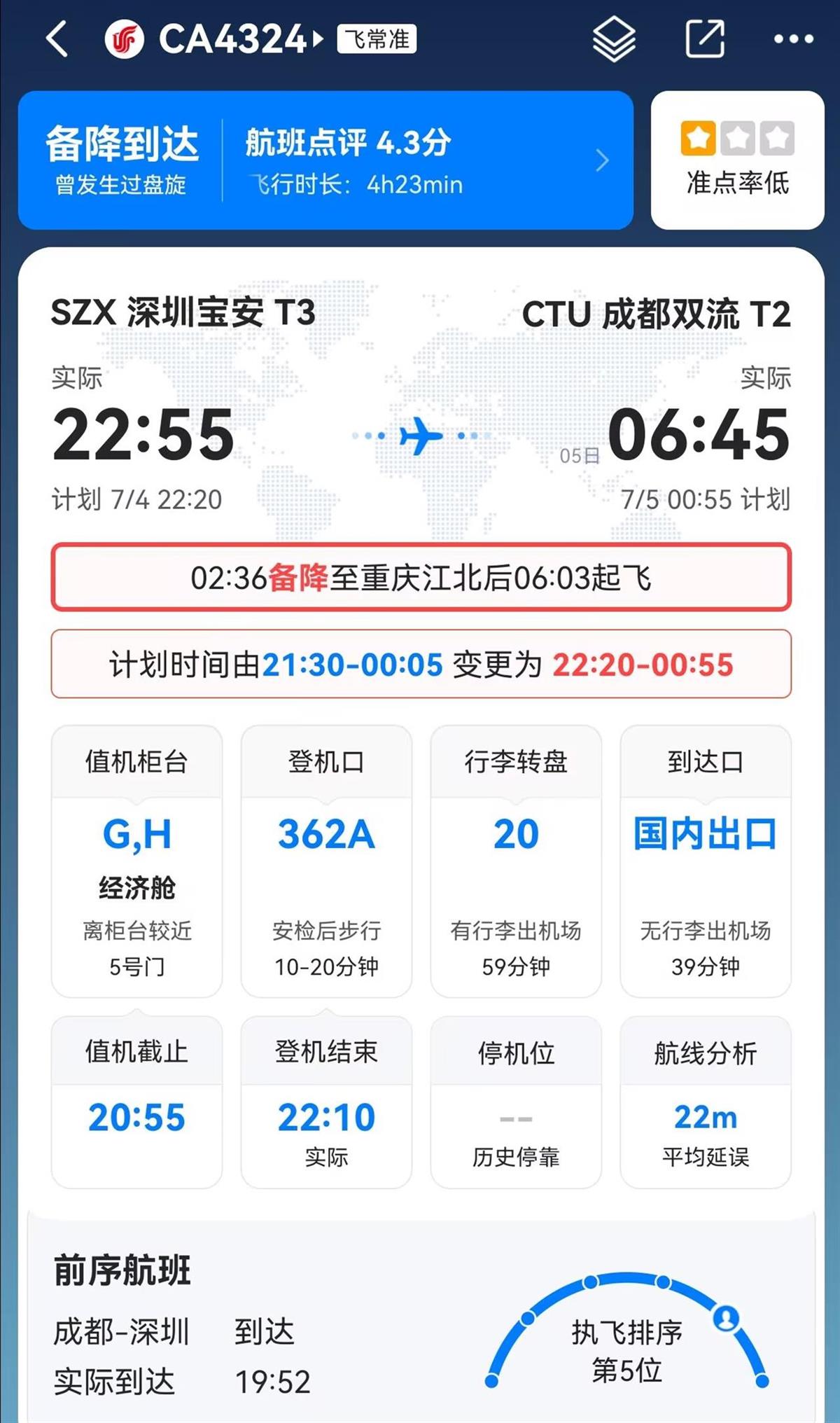Go back from flight CA4324 details
Image resolution: width=840 pixels, height=1423 pixels.
(x=57, y=39)
